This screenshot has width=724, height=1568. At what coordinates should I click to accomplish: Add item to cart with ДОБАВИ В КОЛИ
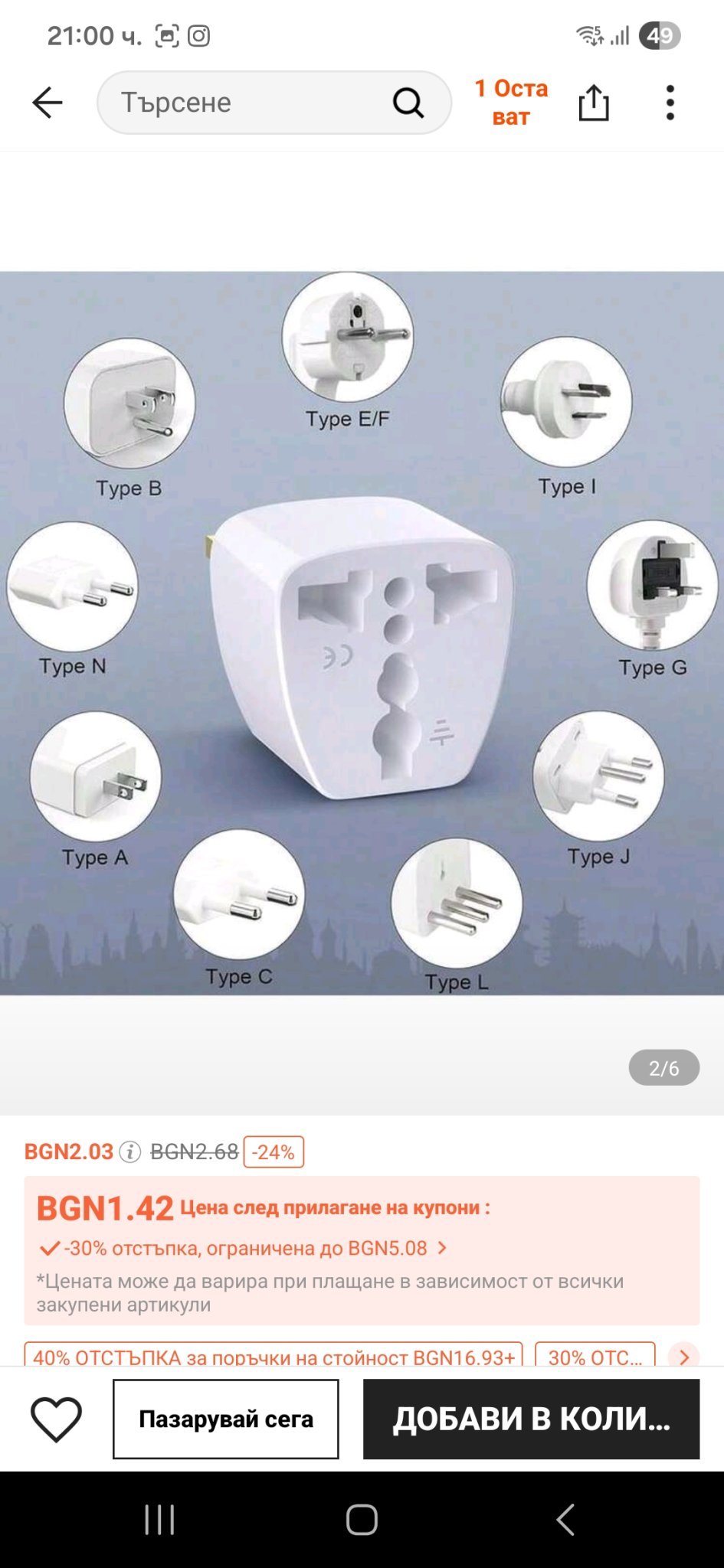coord(531,1419)
